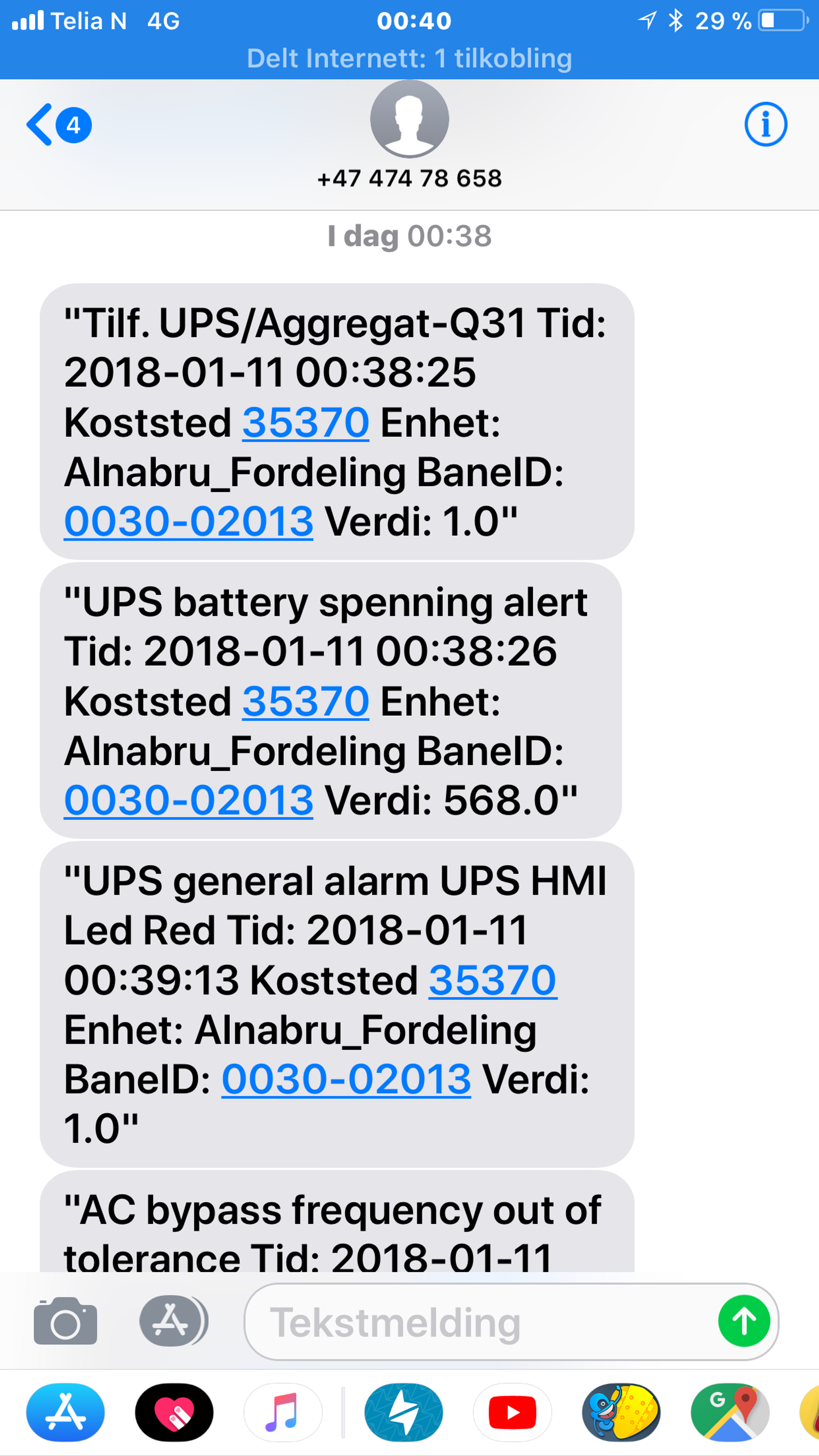Open the Music app in the app strip
Viewport: 819px width, 1456px height.
pos(283,1413)
